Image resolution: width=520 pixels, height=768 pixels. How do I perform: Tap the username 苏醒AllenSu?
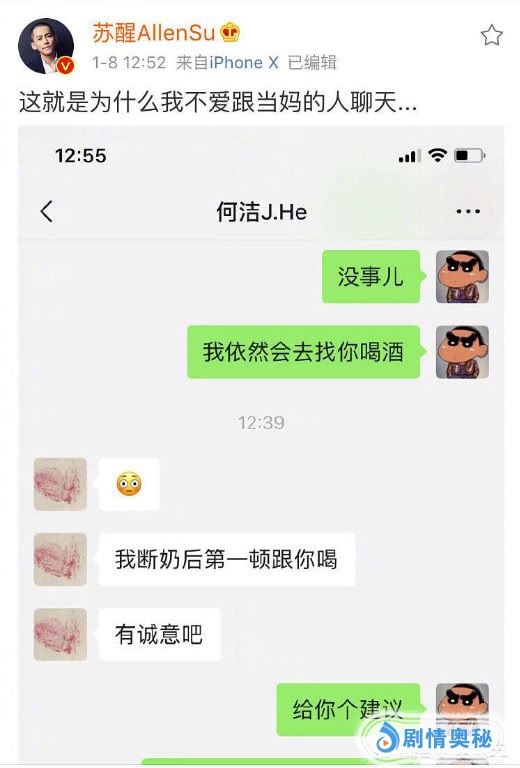[x=154, y=33]
